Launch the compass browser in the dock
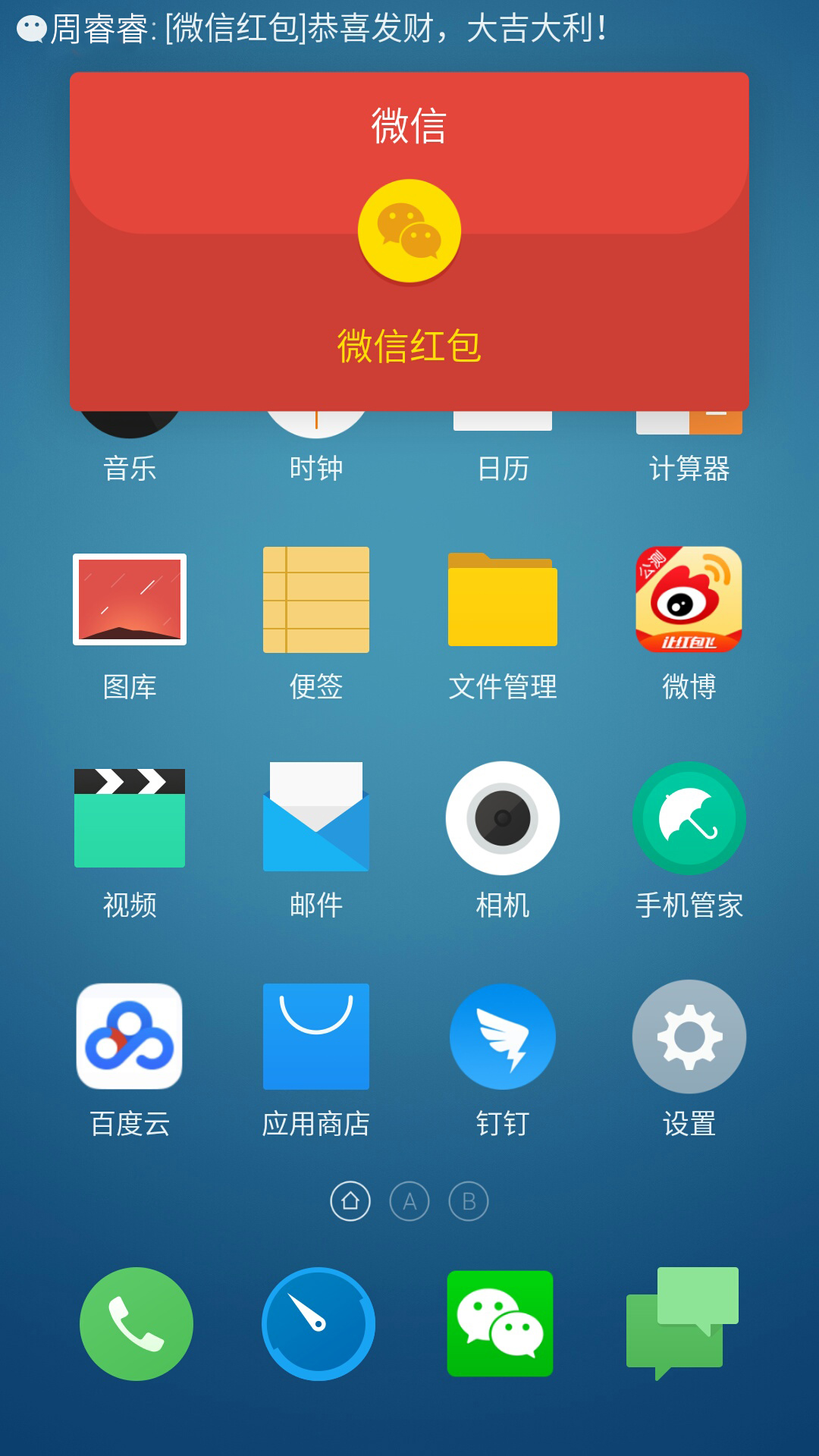Image resolution: width=819 pixels, height=1456 pixels. (x=318, y=1324)
